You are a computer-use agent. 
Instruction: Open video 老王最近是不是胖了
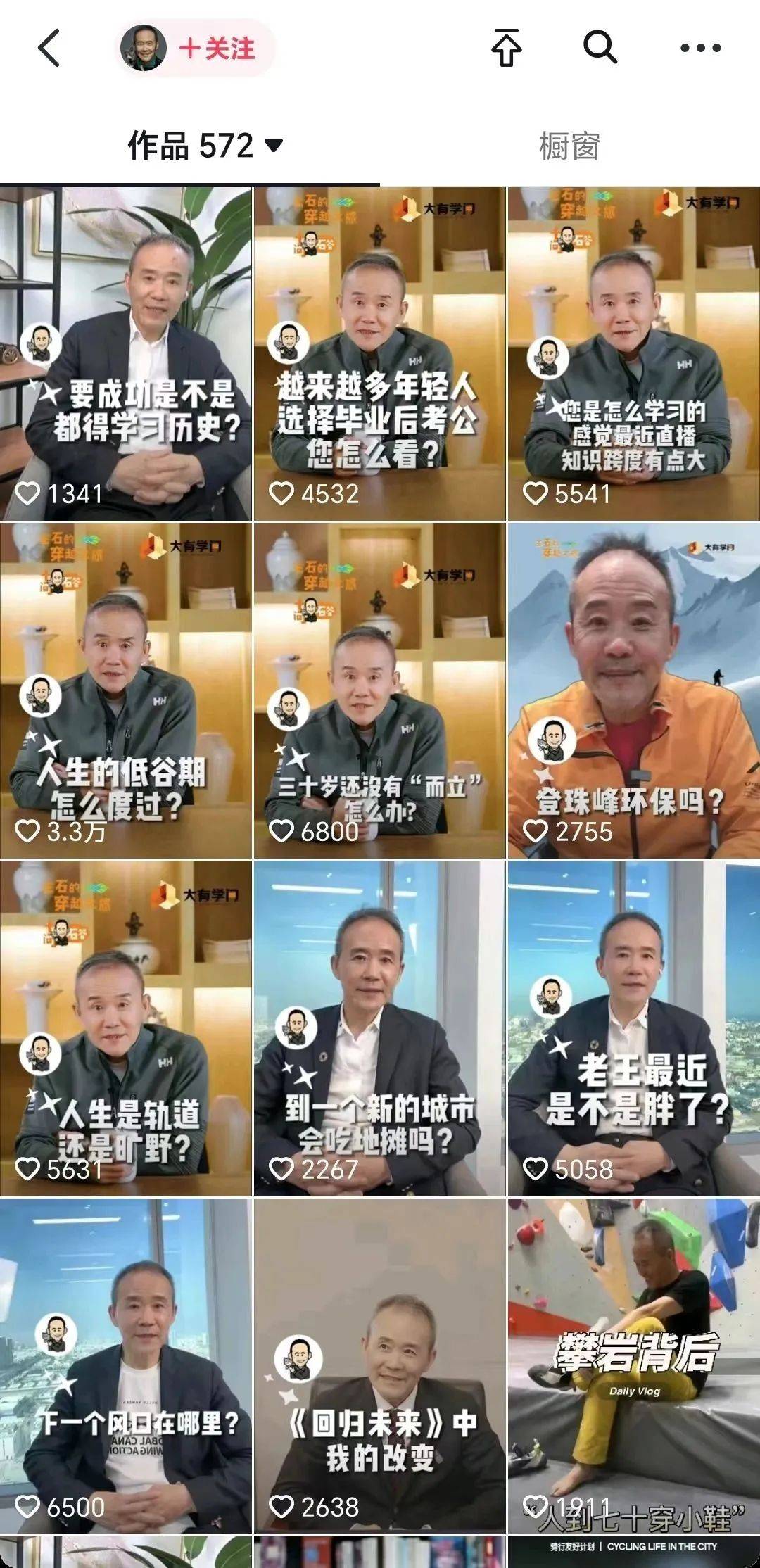(633, 1028)
